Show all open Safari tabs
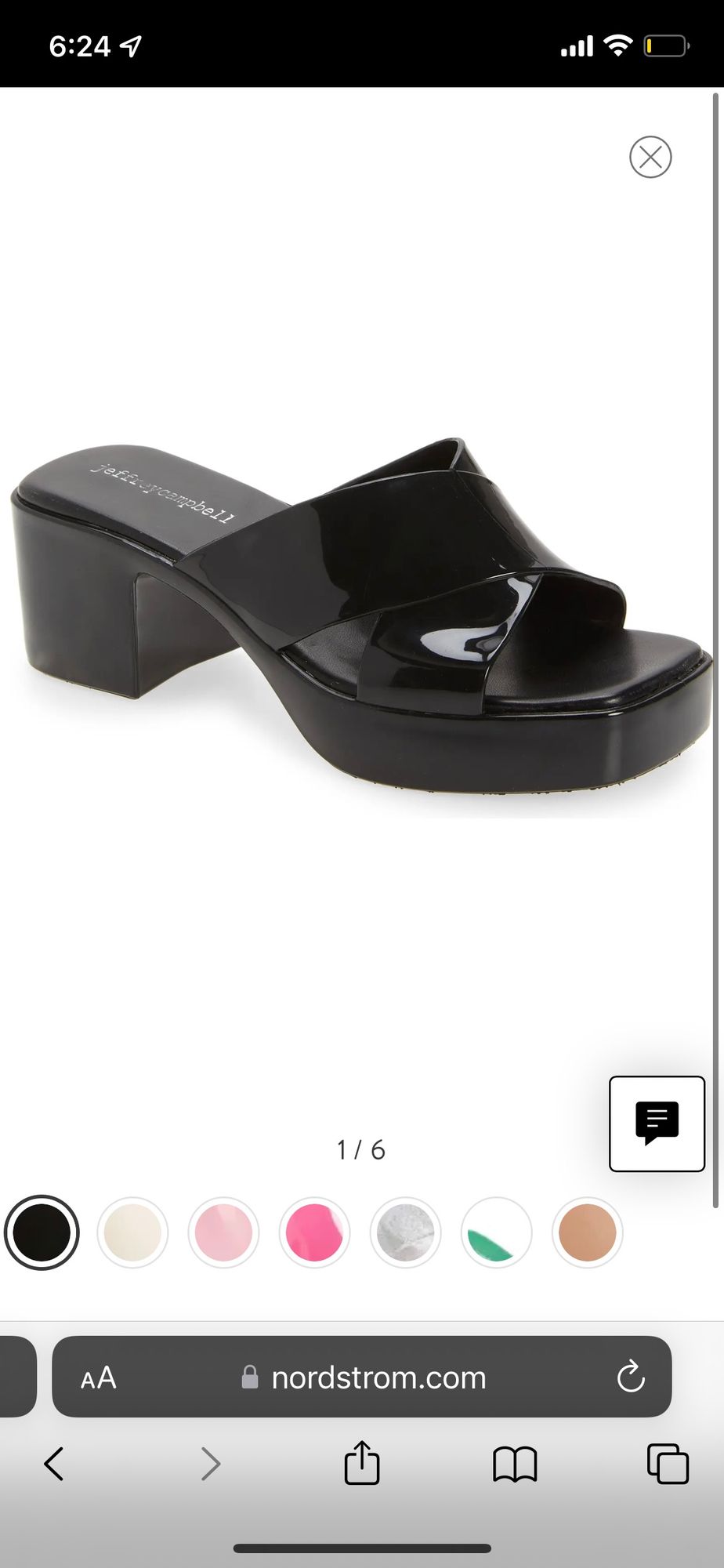Image resolution: width=724 pixels, height=1568 pixels. tap(668, 1464)
